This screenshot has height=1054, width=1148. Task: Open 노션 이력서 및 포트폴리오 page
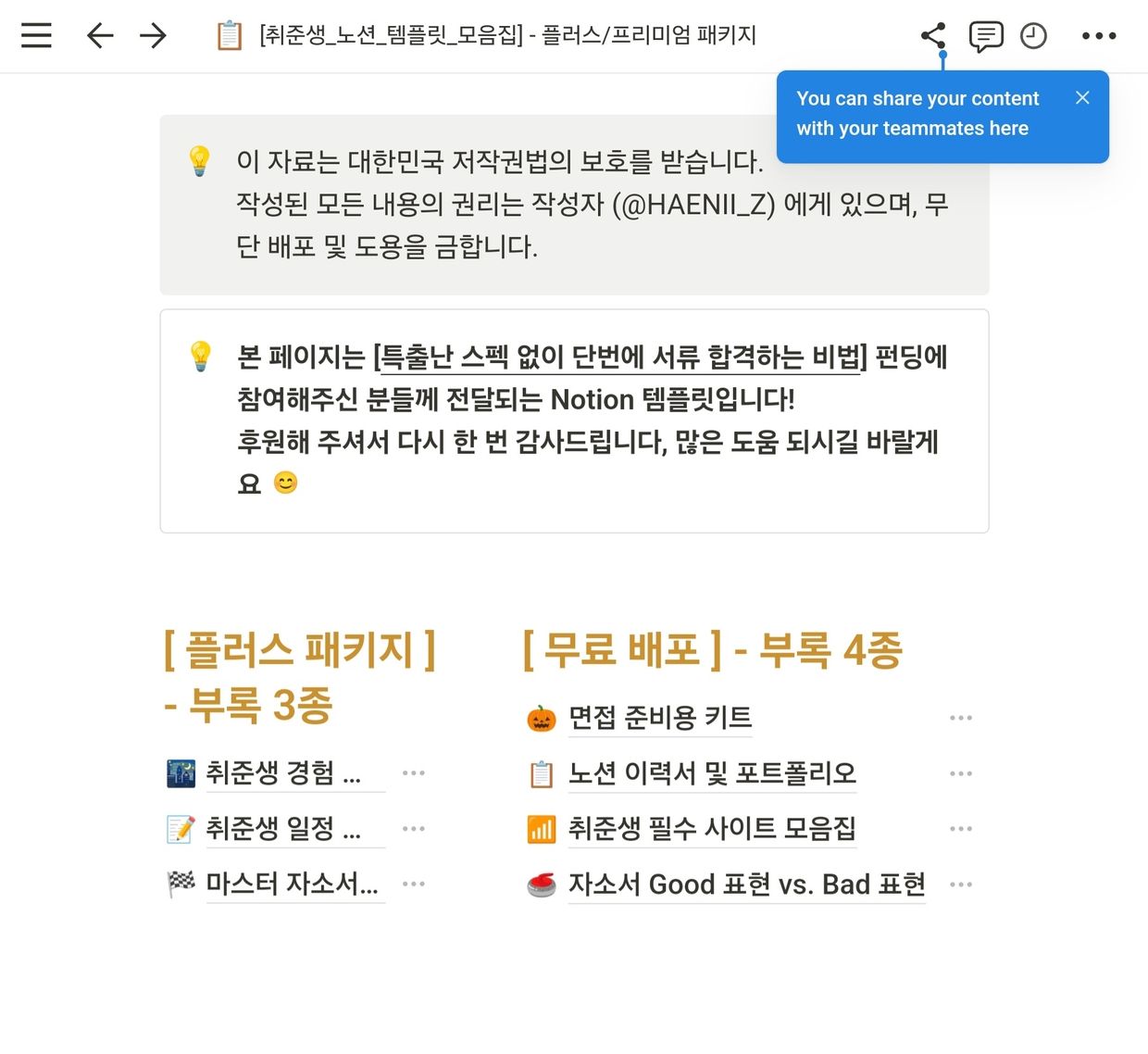pyautogui.click(x=711, y=772)
